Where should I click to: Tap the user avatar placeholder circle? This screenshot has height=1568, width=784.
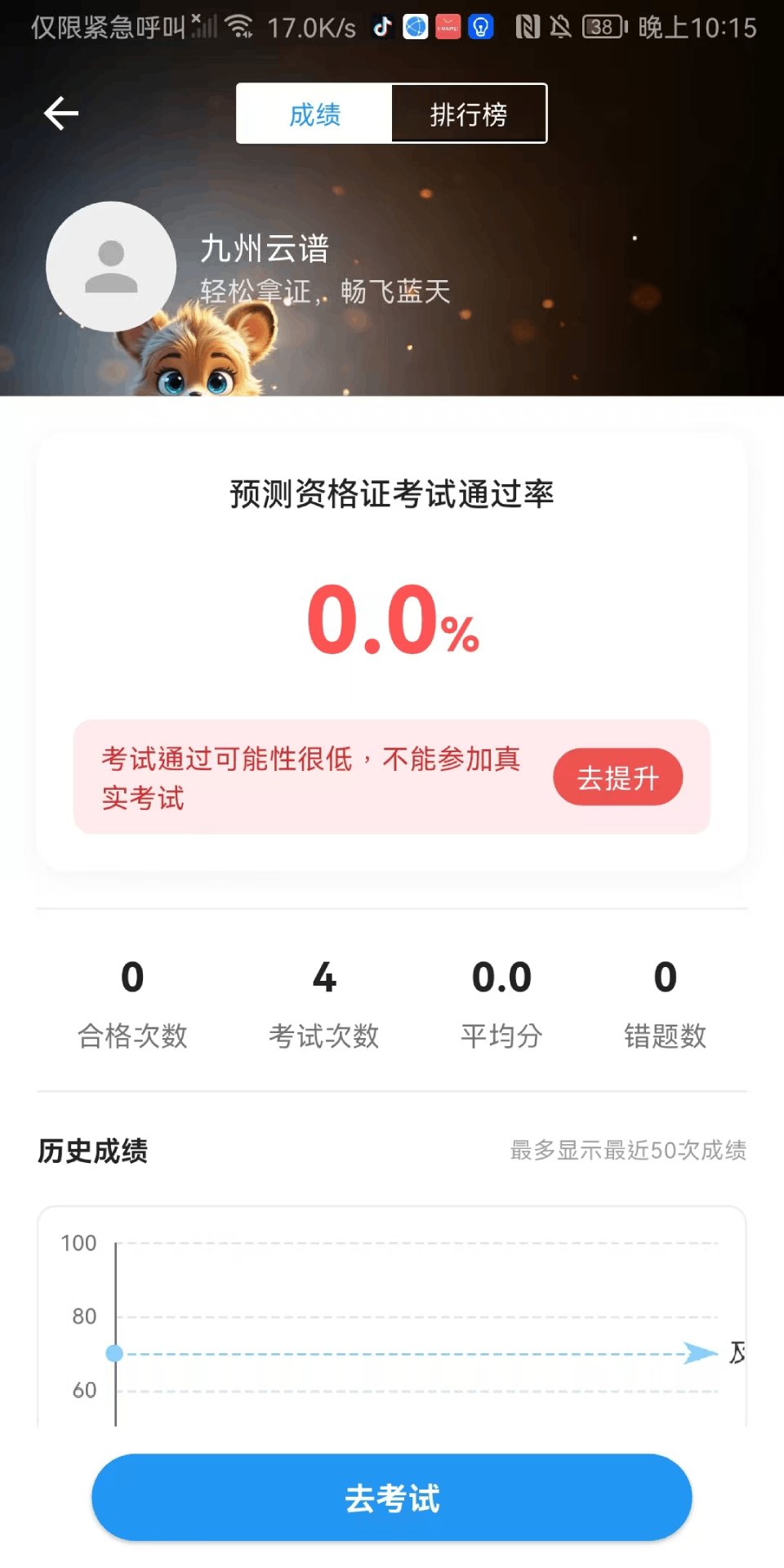coord(111,267)
